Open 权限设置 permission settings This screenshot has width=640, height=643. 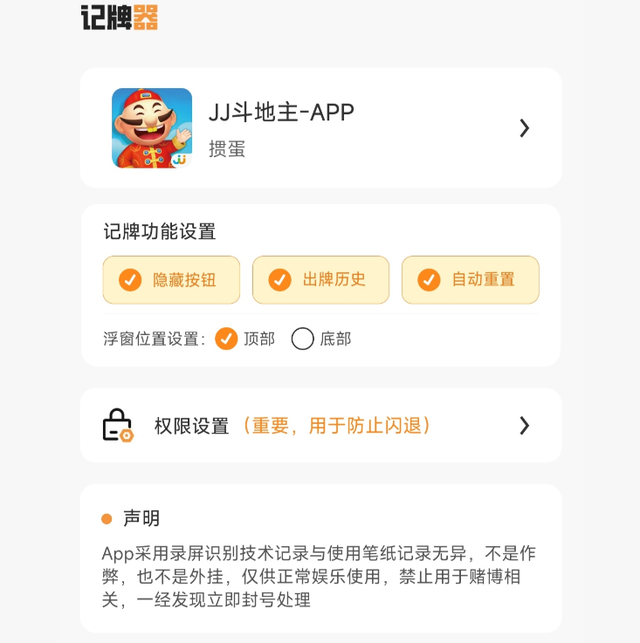320,426
